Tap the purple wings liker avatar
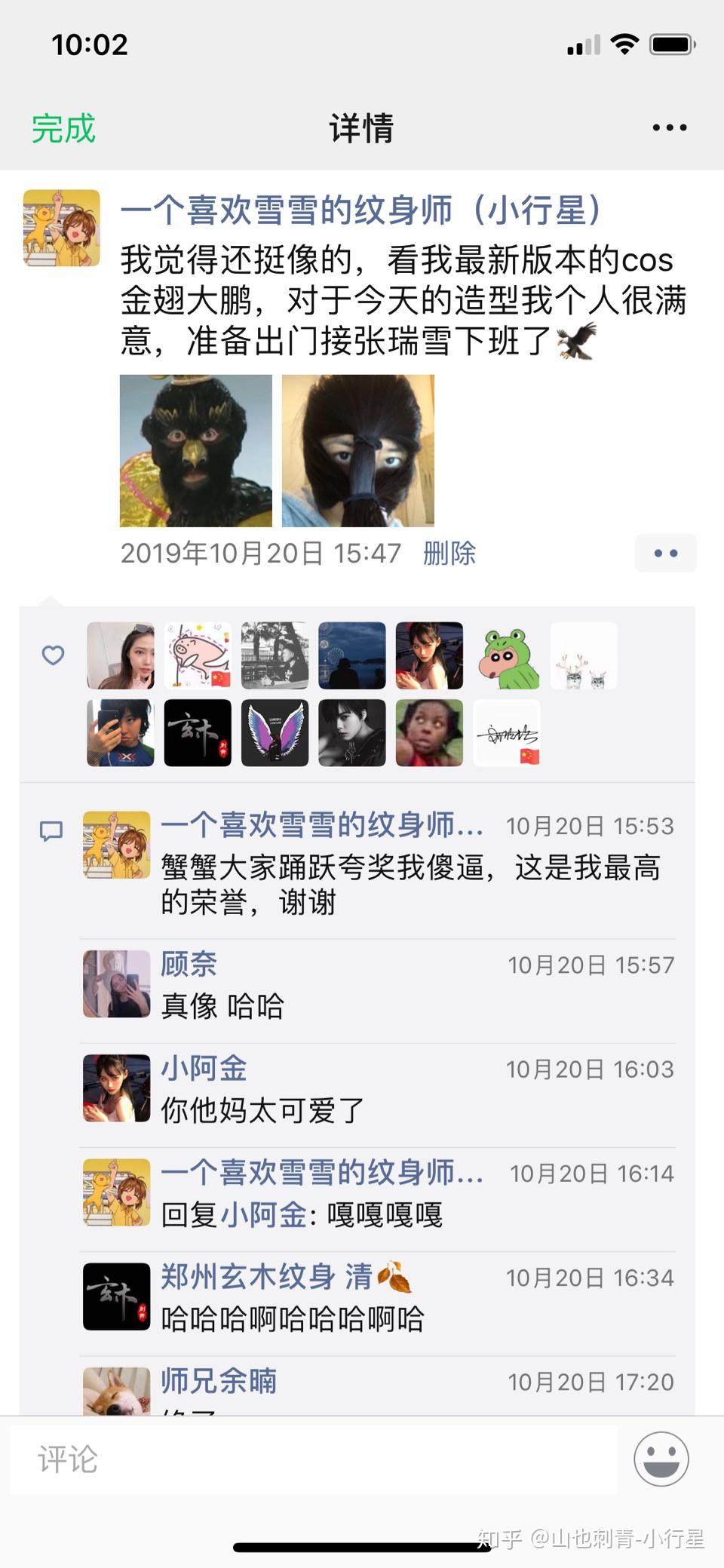 click(x=275, y=733)
